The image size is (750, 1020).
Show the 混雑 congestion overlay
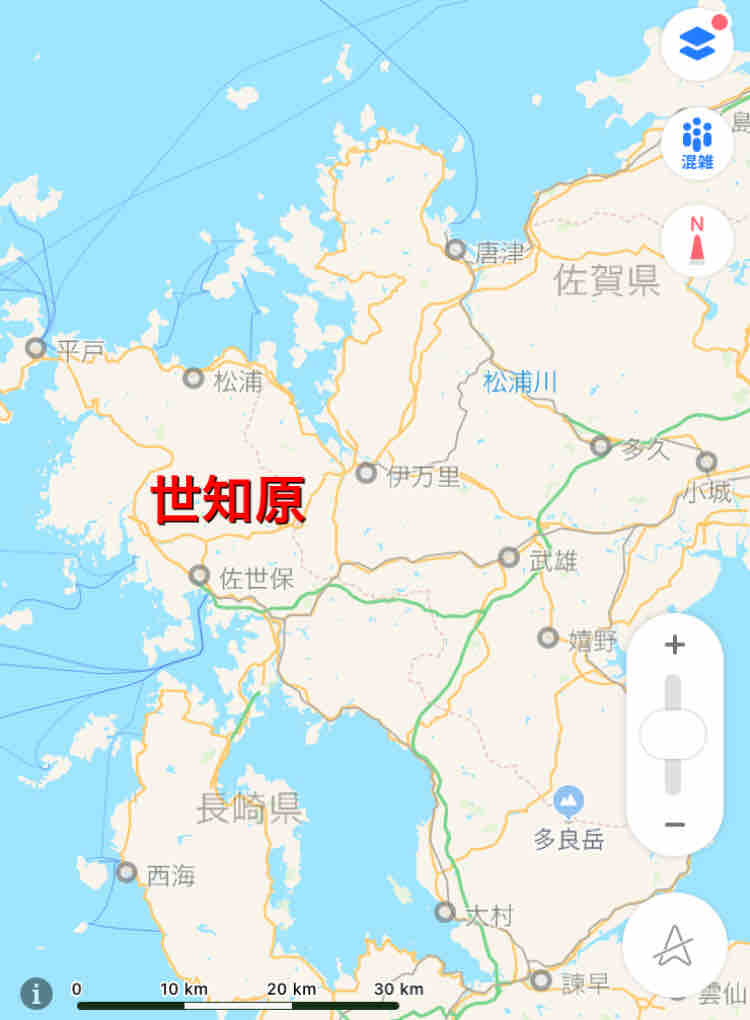[697, 143]
